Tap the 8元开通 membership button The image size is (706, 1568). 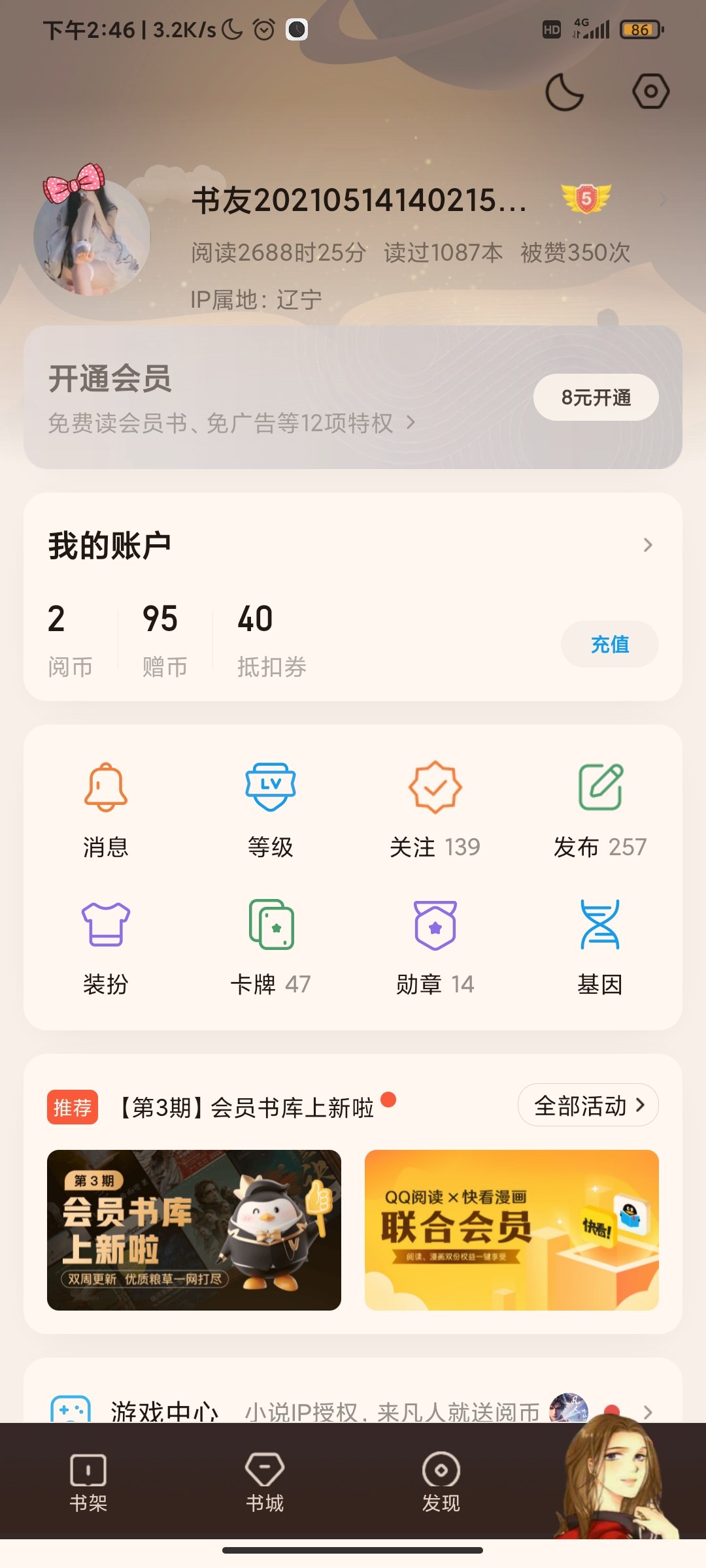[x=596, y=397]
